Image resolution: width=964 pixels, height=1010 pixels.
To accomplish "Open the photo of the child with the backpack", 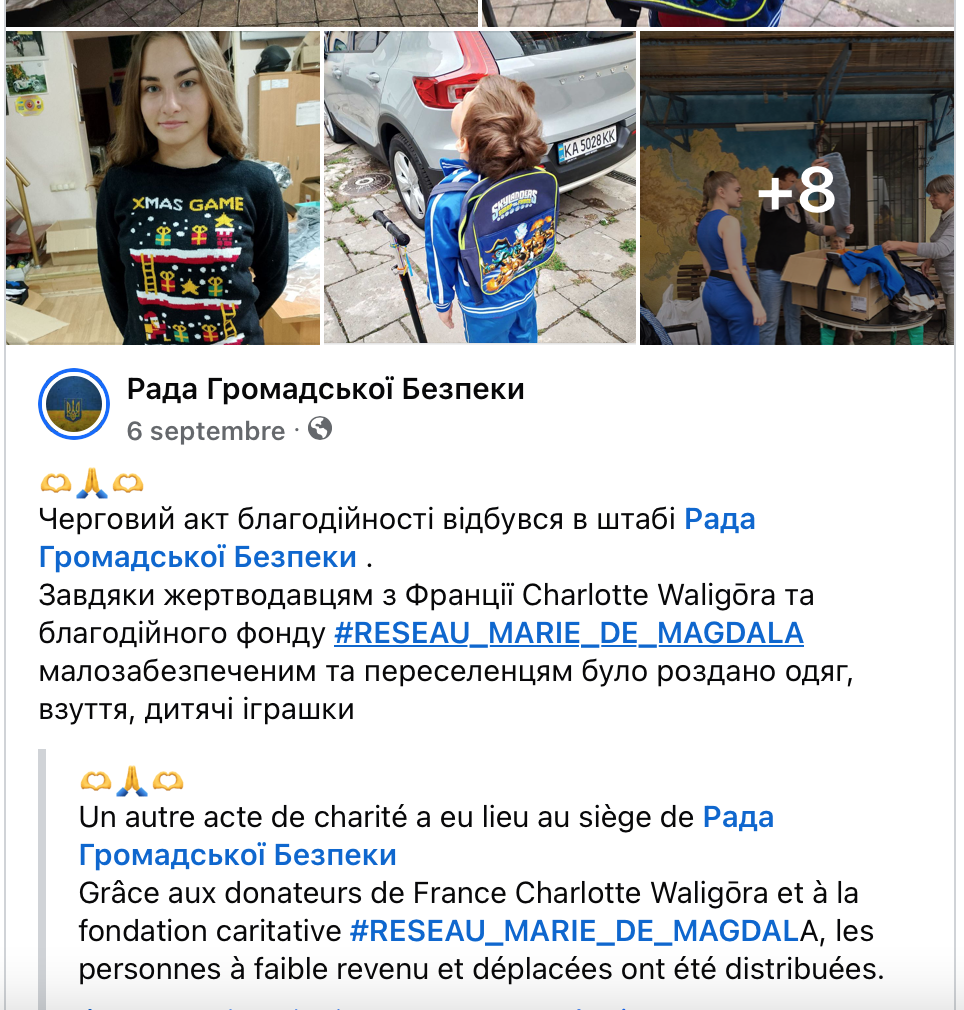I will 480,188.
